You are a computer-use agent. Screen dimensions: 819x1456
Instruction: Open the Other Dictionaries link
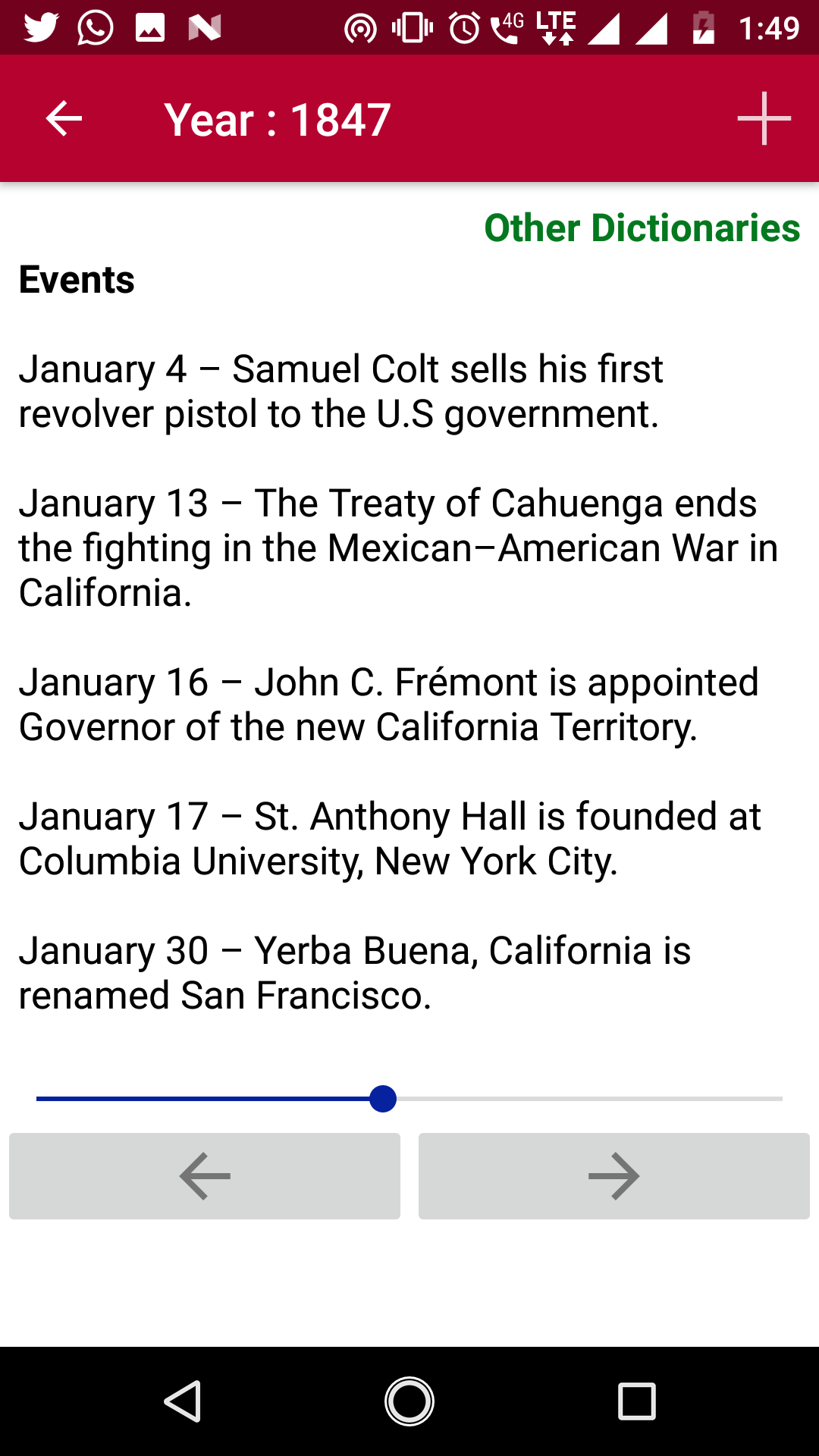point(642,227)
